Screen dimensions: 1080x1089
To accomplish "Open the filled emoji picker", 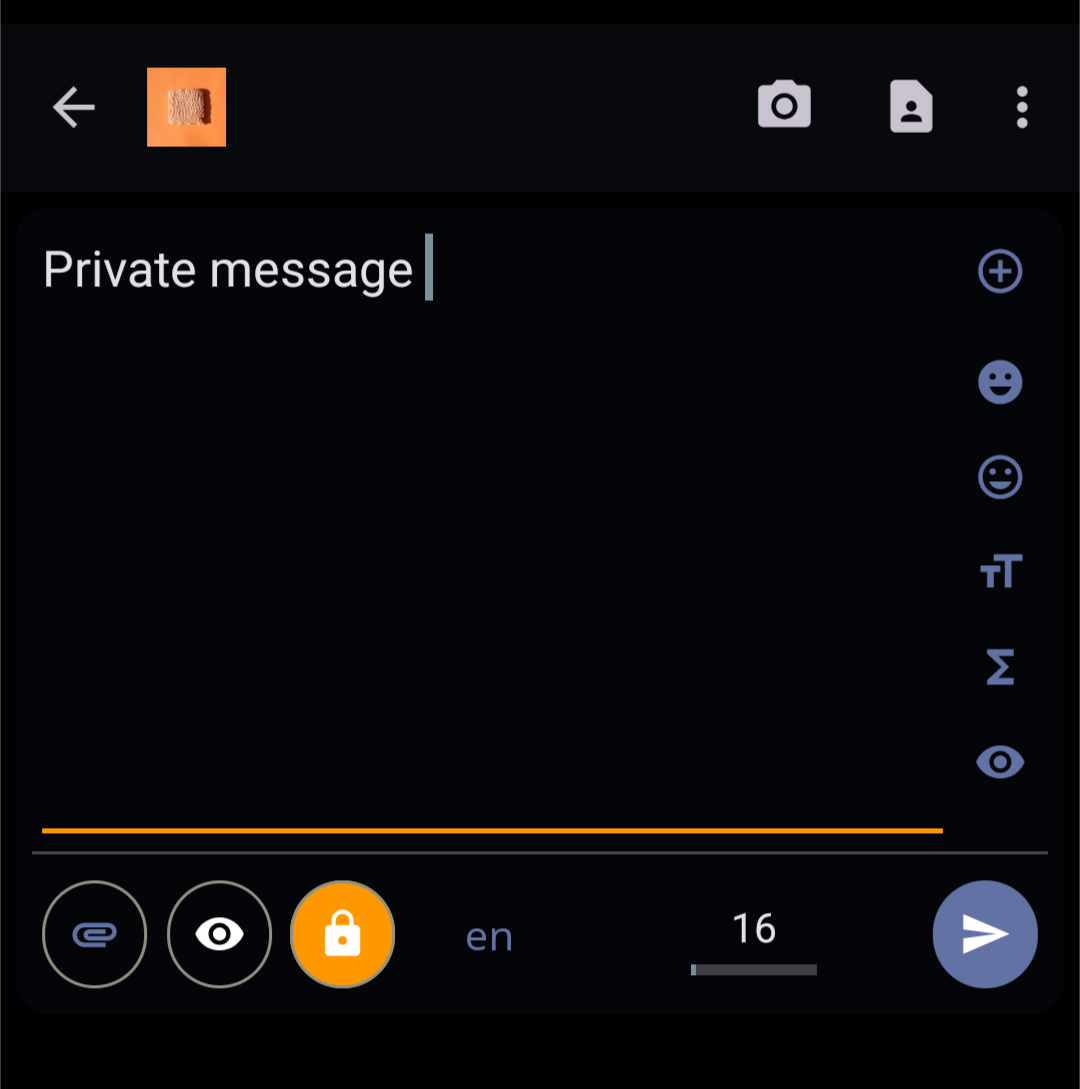I will [999, 382].
